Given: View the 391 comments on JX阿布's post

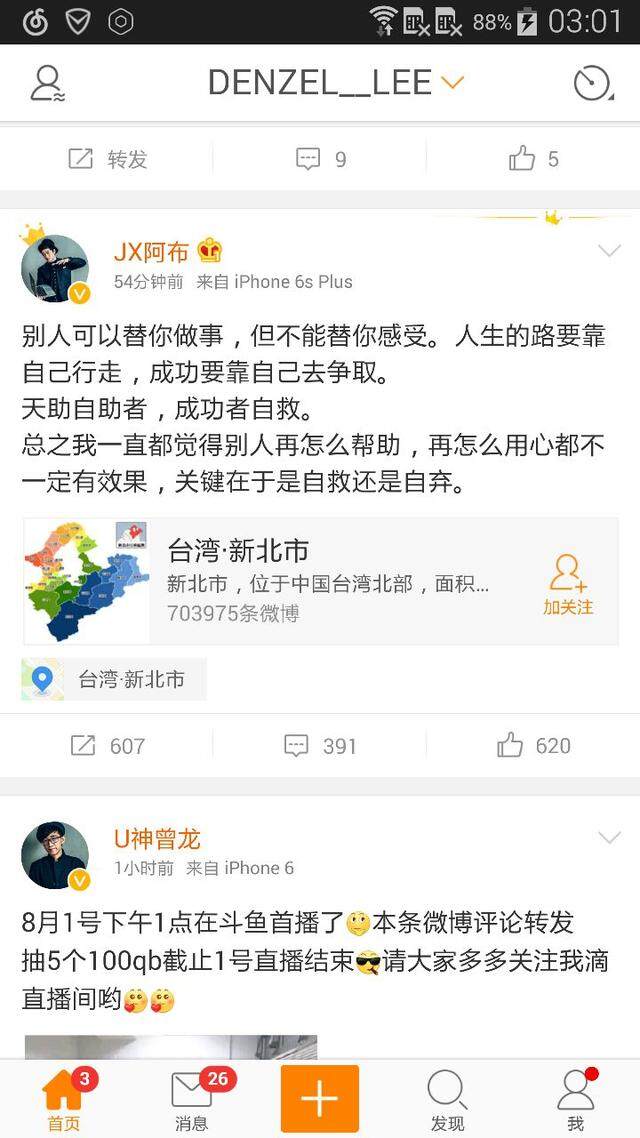Looking at the screenshot, I should tap(321, 745).
